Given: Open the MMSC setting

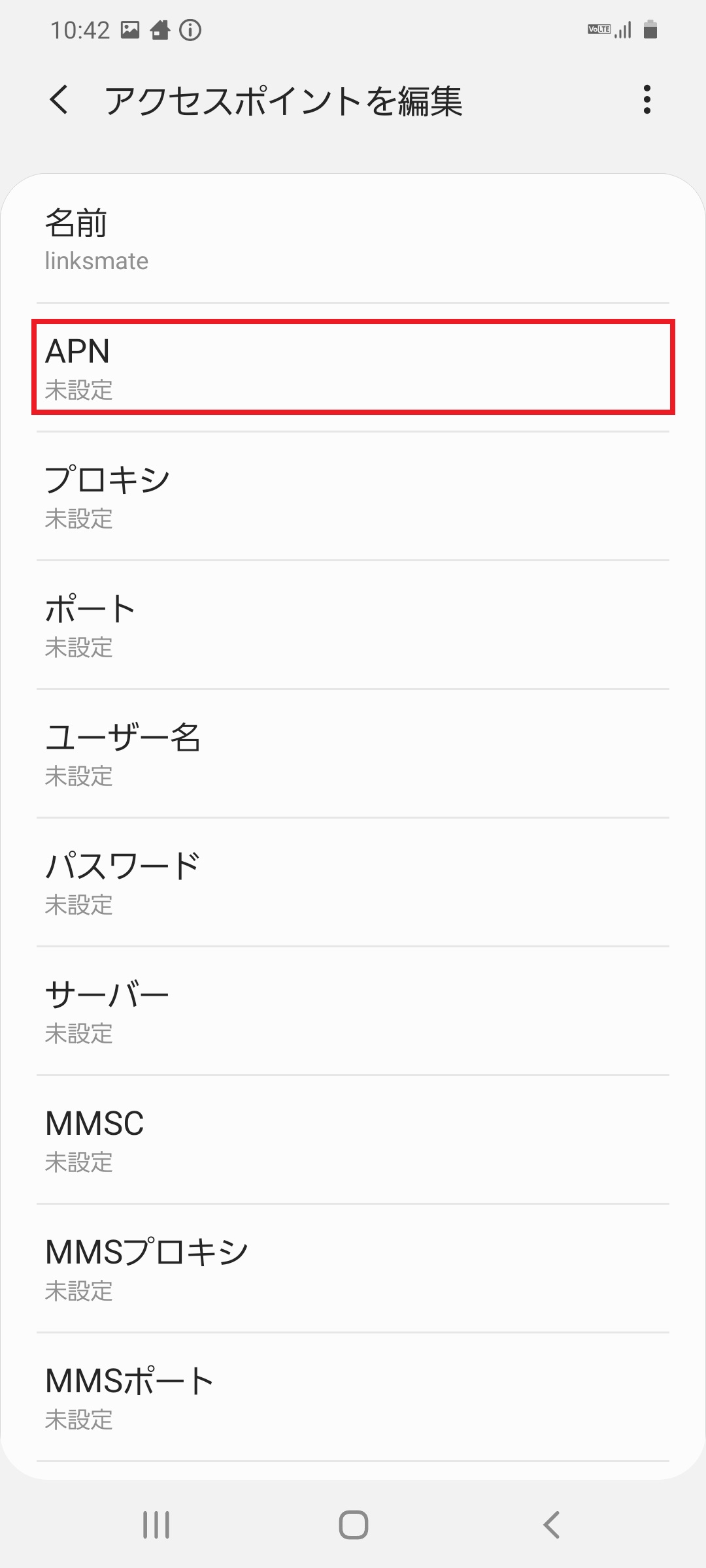Looking at the screenshot, I should (x=353, y=1139).
